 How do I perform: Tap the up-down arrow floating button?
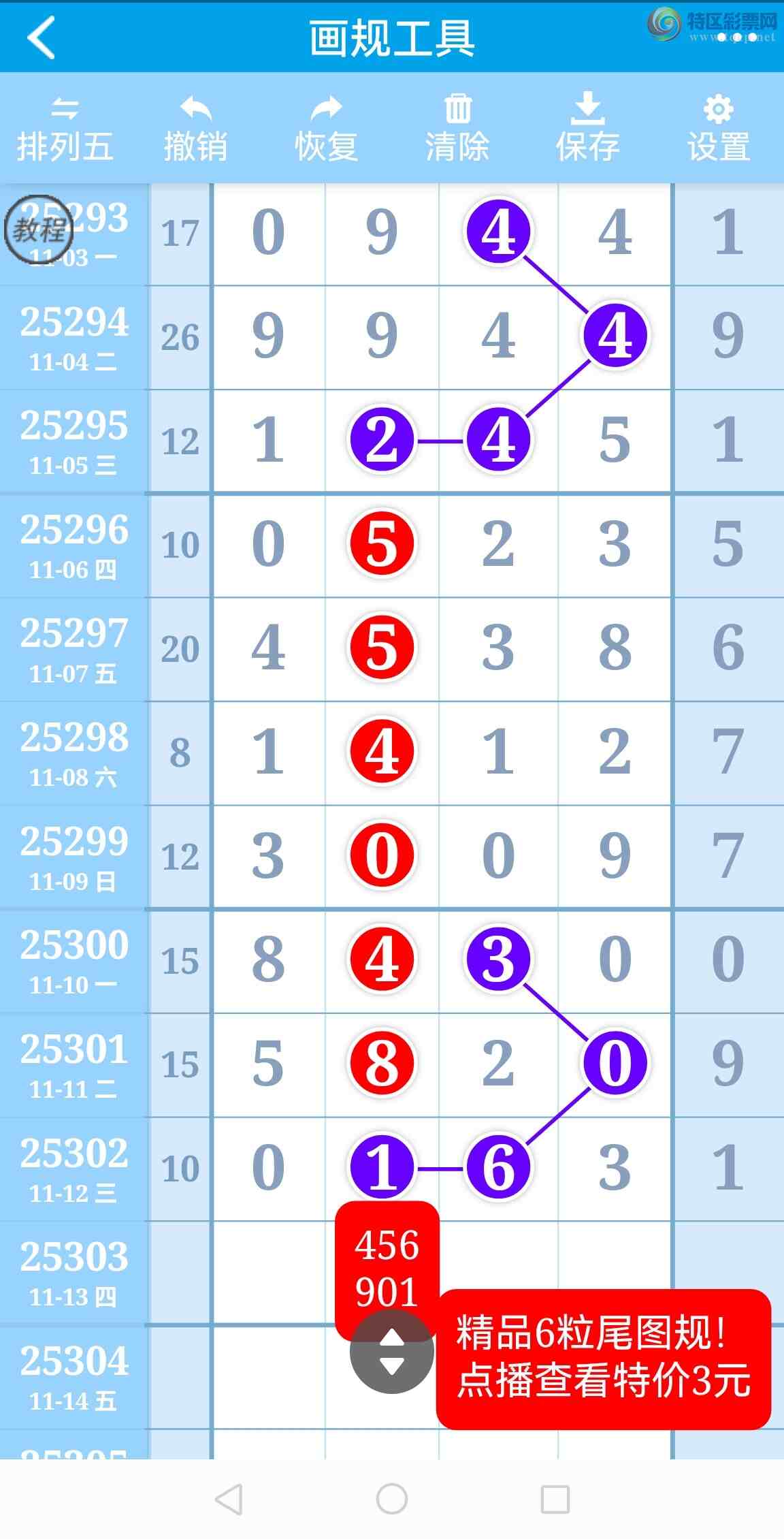391,1352
